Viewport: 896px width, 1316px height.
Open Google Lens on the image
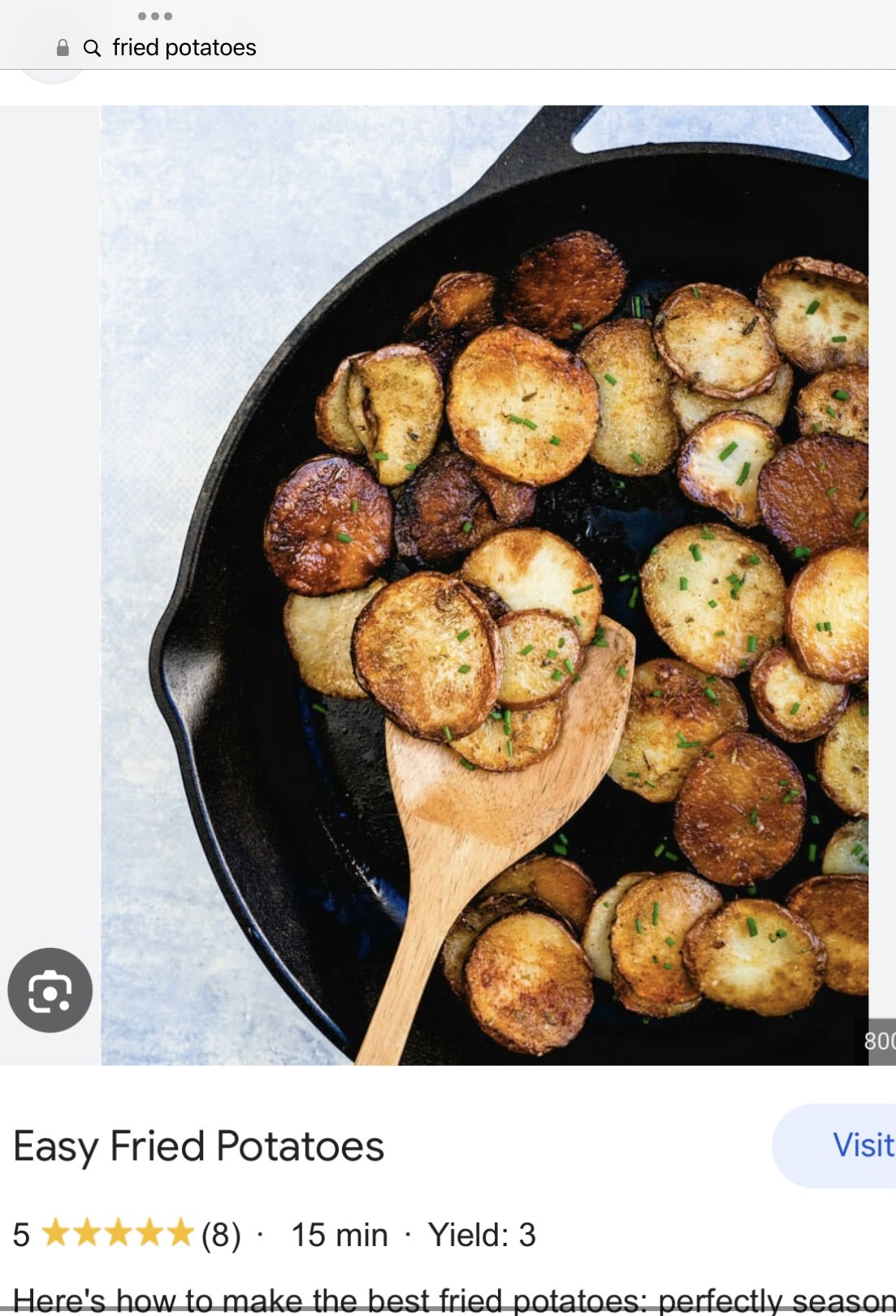(50, 990)
